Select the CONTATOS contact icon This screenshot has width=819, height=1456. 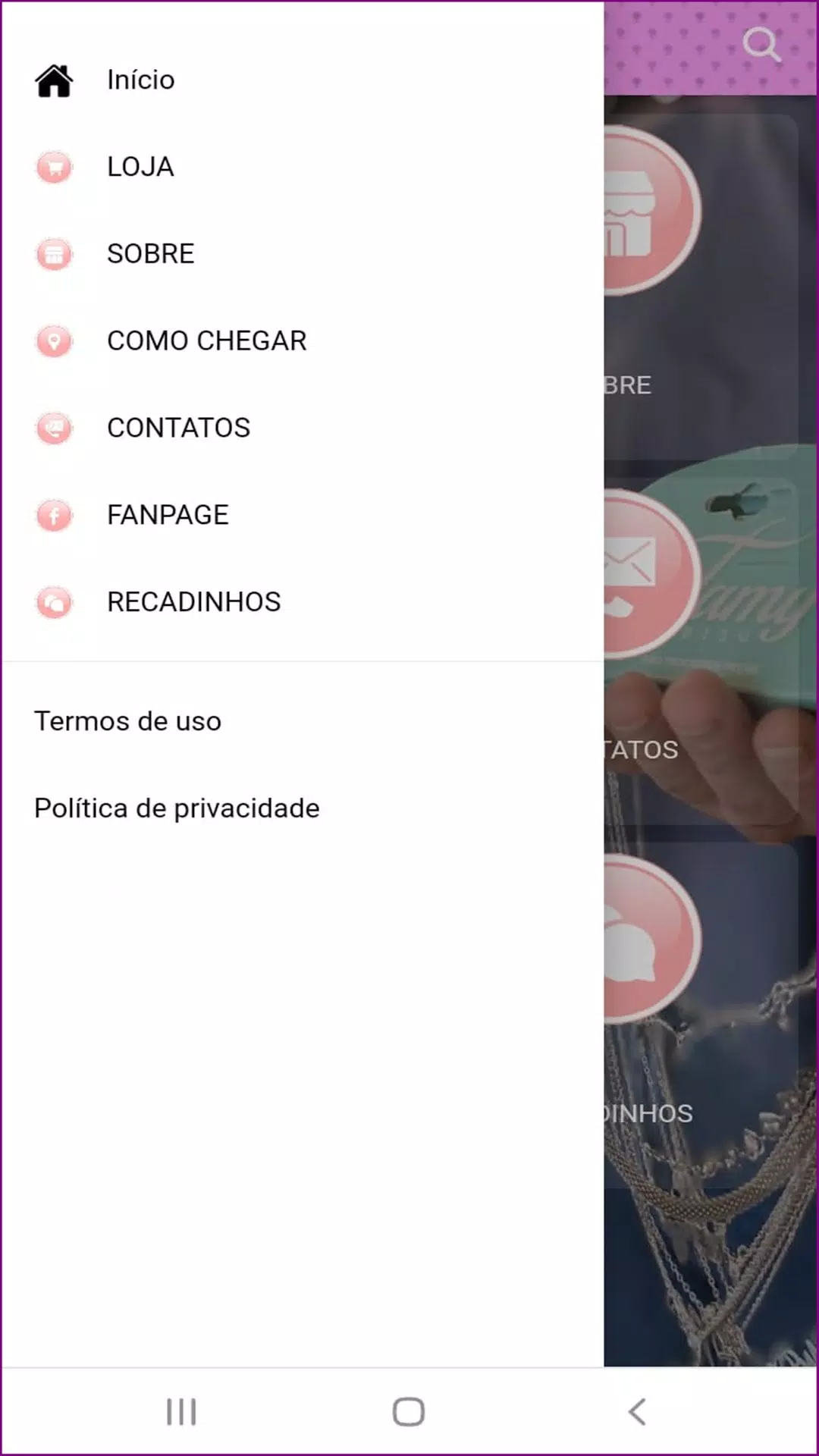tap(54, 428)
